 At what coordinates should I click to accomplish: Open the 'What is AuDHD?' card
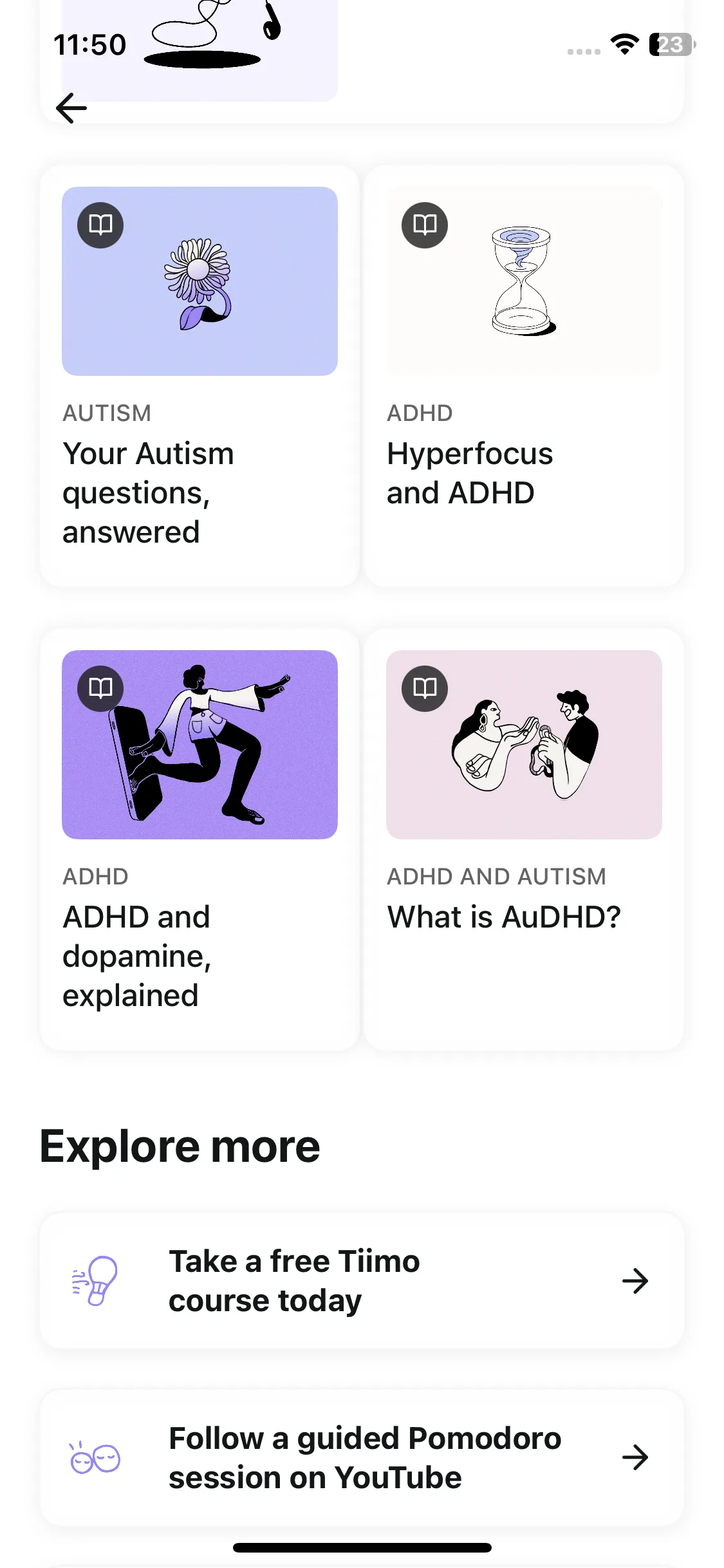pyautogui.click(x=523, y=840)
